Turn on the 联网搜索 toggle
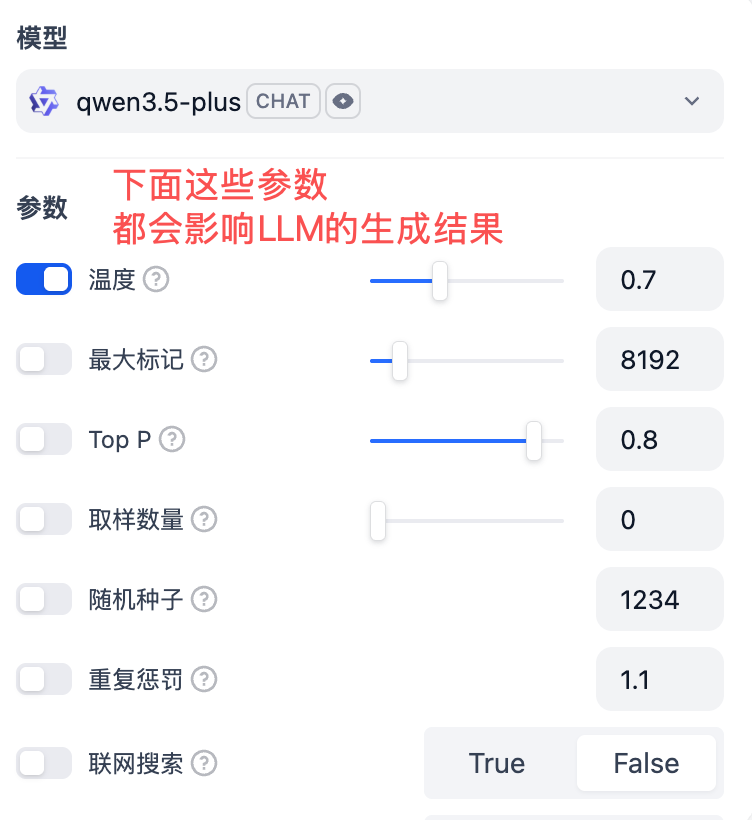Image resolution: width=752 pixels, height=820 pixels. pyautogui.click(x=44, y=763)
